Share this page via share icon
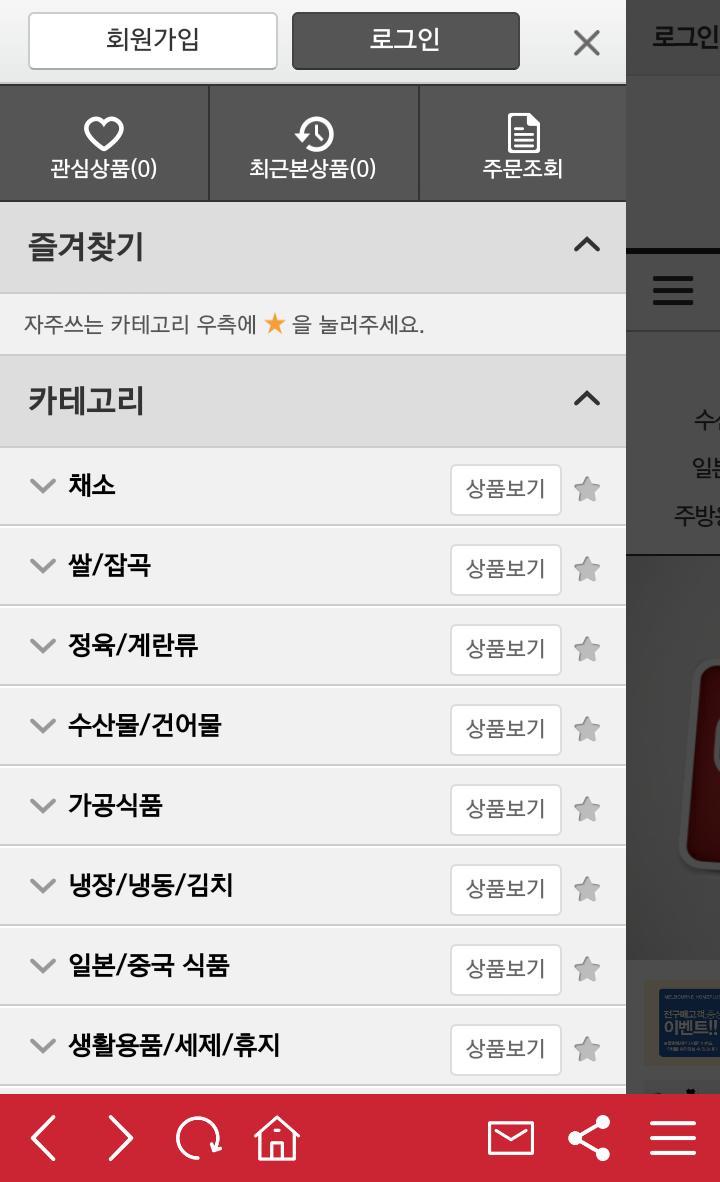Image resolution: width=720 pixels, height=1182 pixels. [x=589, y=1138]
